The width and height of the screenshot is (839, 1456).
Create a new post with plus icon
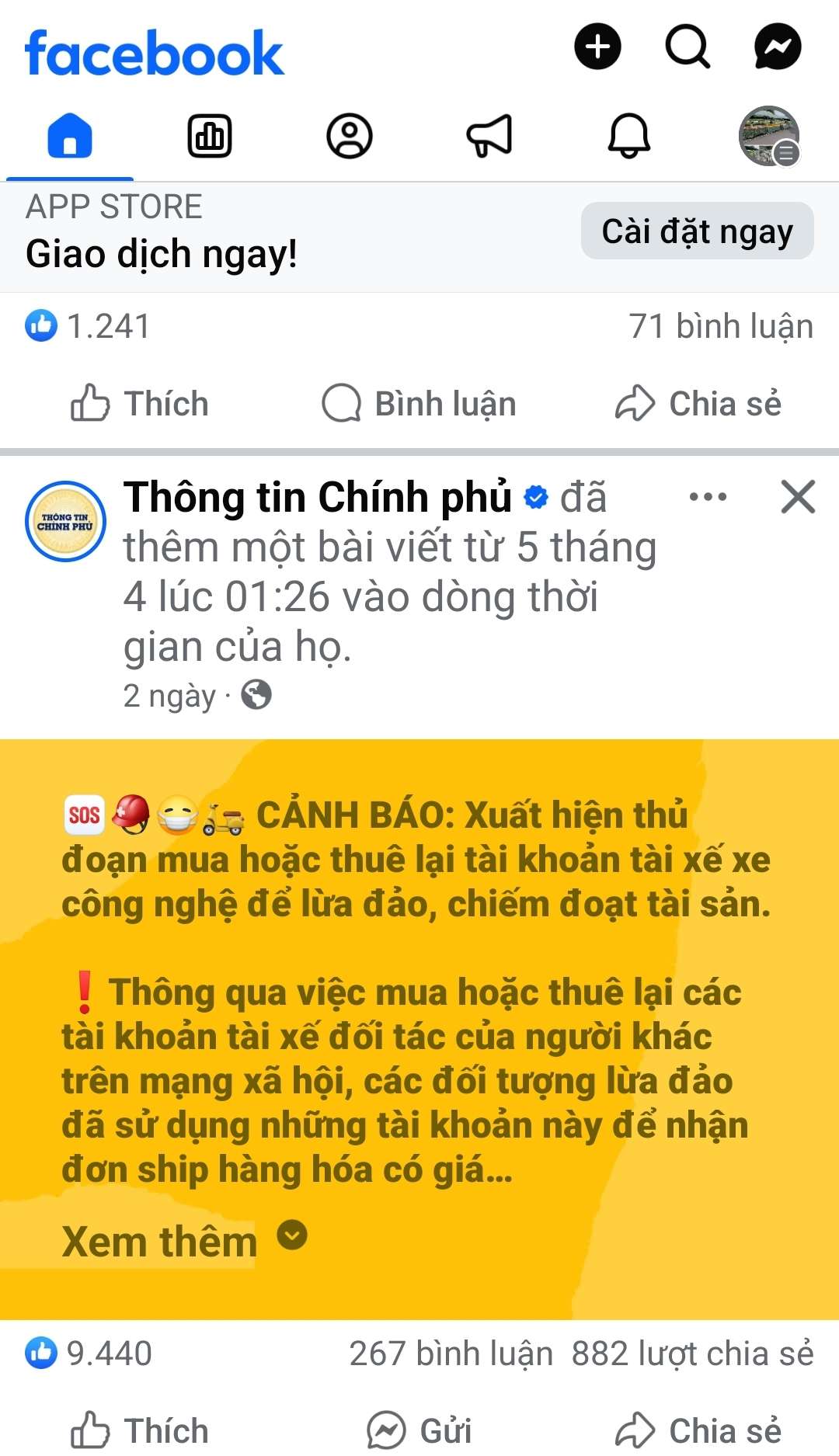coord(597,47)
